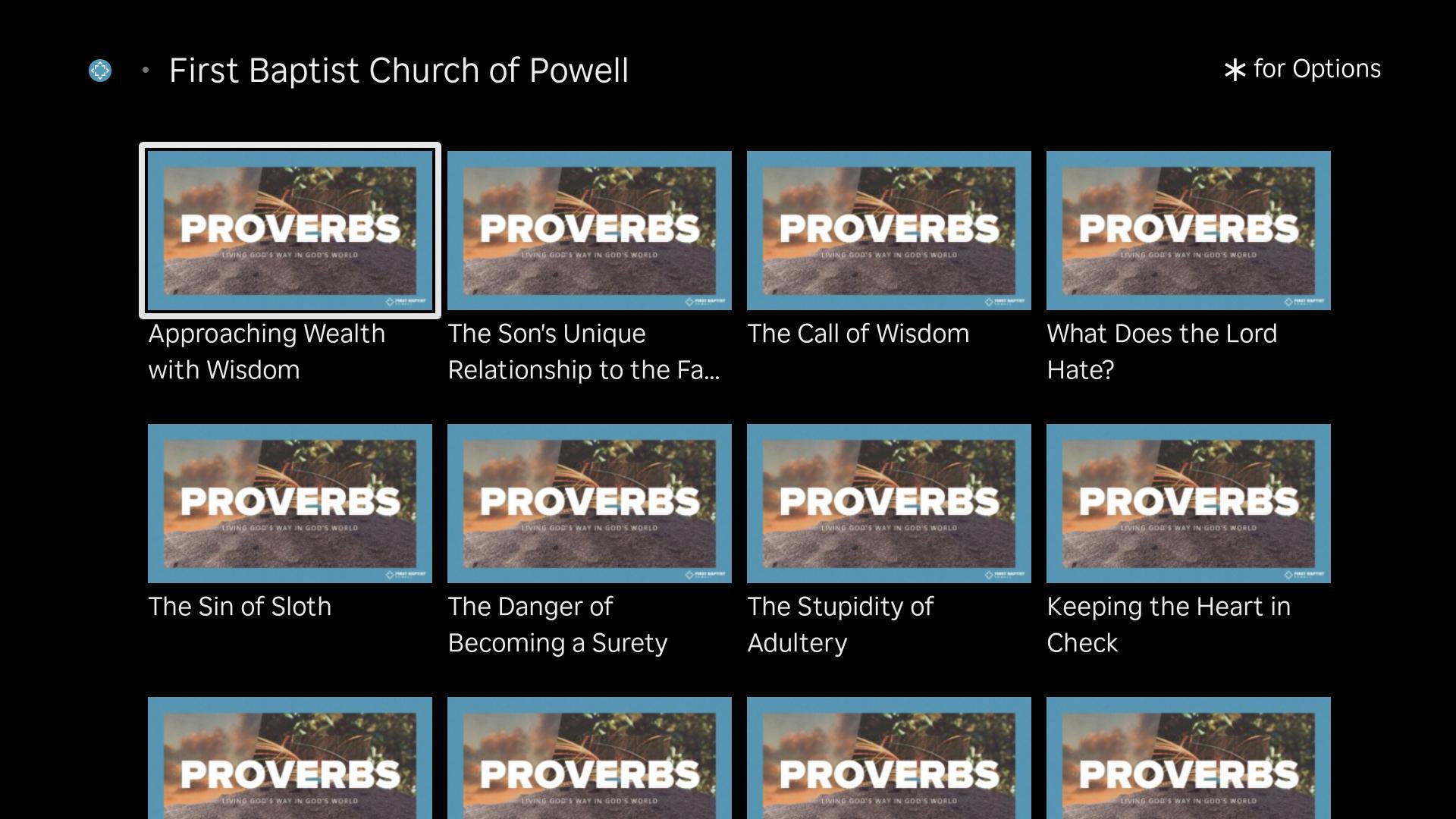This screenshot has width=1456, height=819.
Task: Open The Stupidity of Adultery sermon
Action: click(x=889, y=504)
